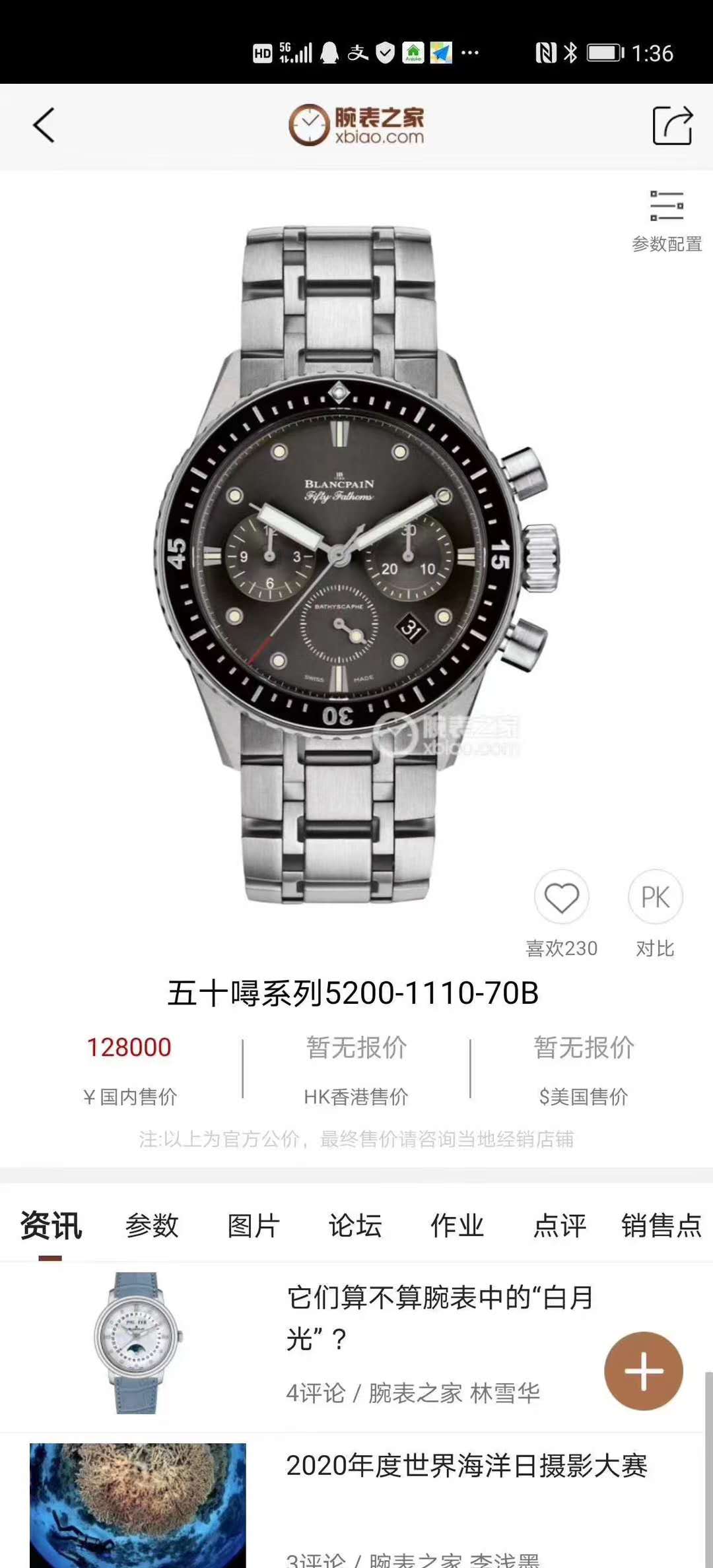Open 参数配置 specifications panel
The image size is (713, 1568).
click(x=666, y=222)
